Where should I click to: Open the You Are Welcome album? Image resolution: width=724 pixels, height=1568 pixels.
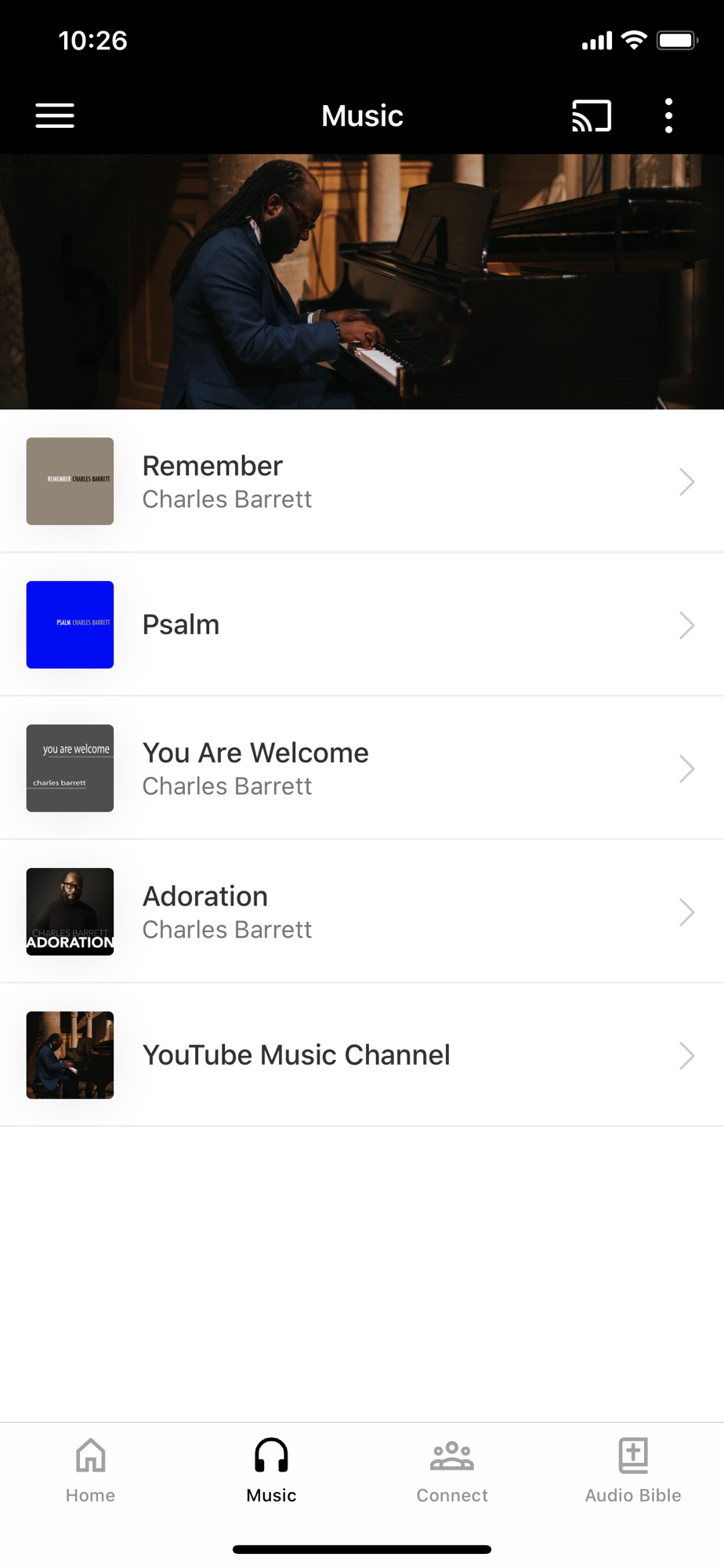pos(360,768)
